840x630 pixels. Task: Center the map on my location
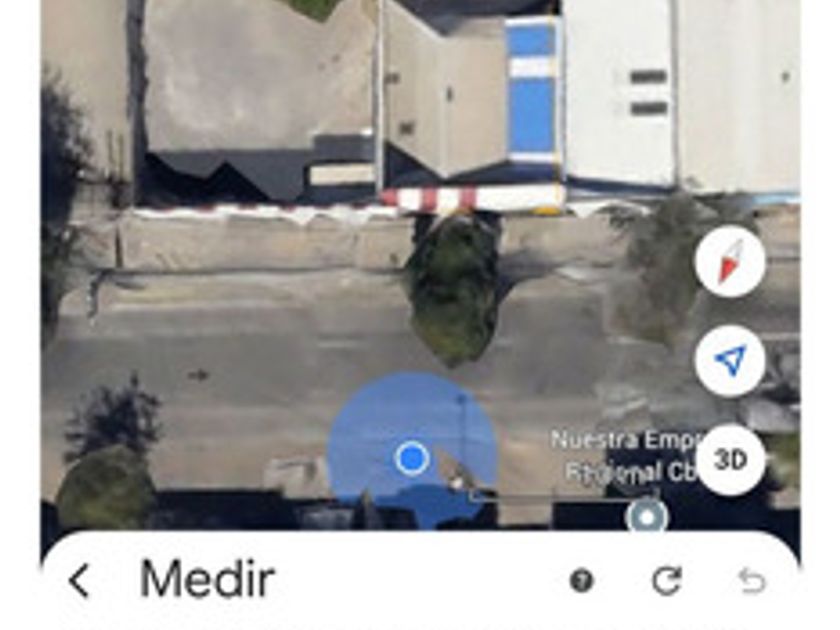coord(730,361)
